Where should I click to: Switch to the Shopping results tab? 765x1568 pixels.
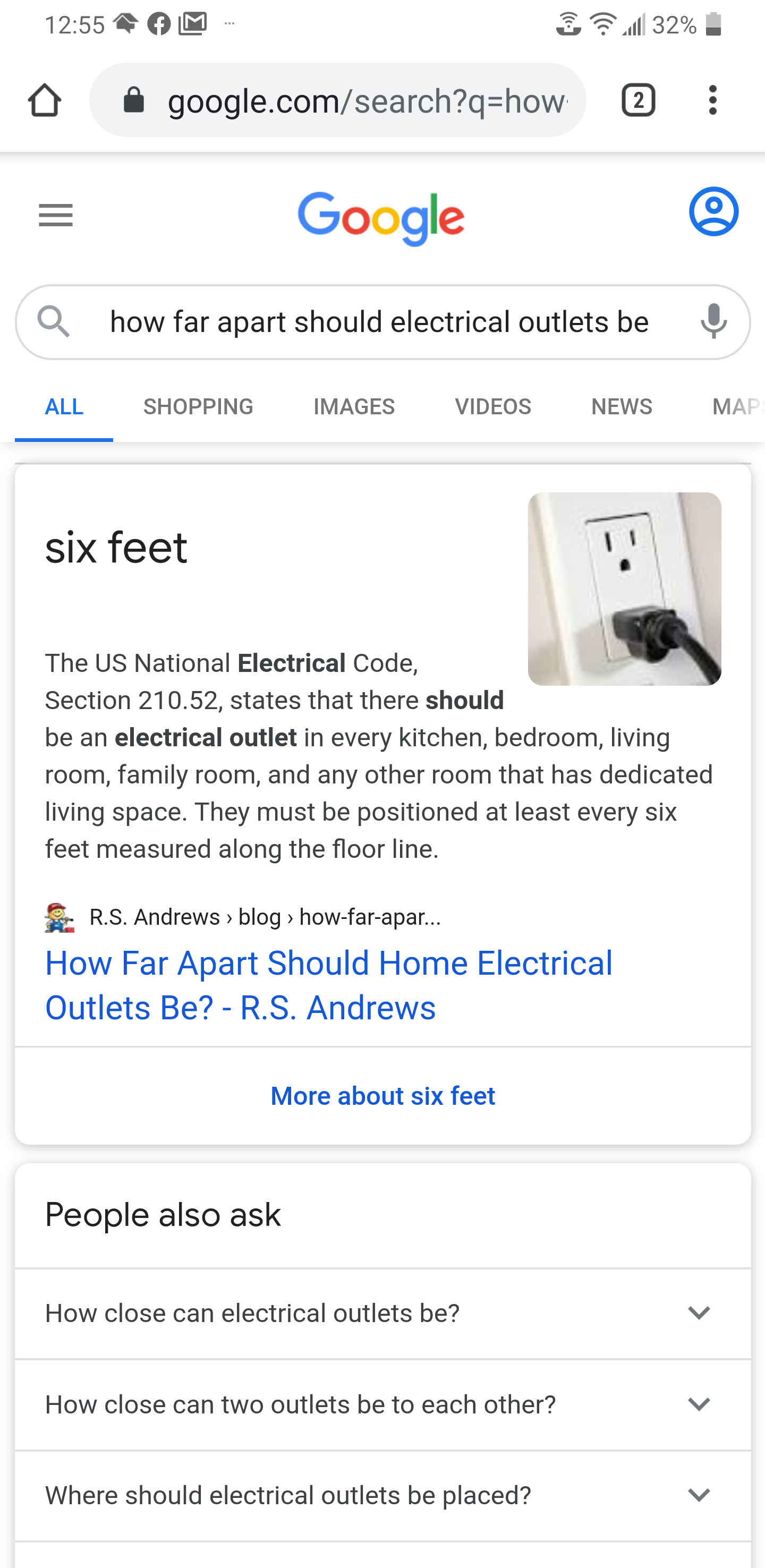click(x=198, y=407)
